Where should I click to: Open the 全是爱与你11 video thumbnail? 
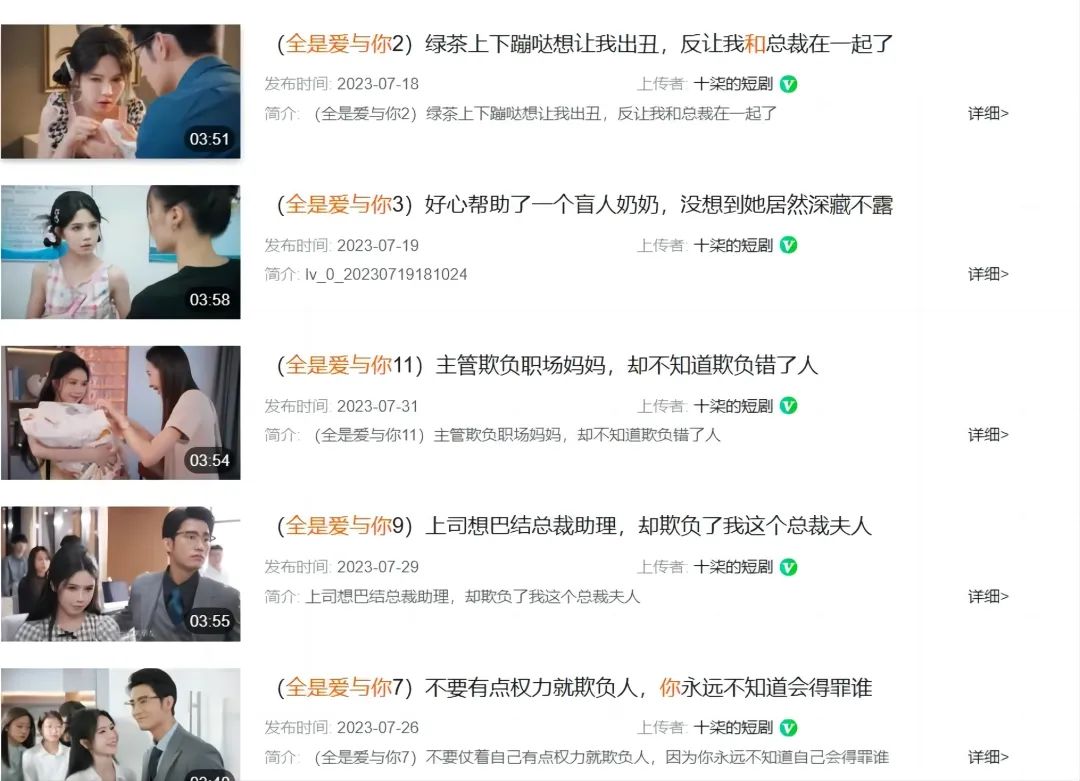(120, 413)
